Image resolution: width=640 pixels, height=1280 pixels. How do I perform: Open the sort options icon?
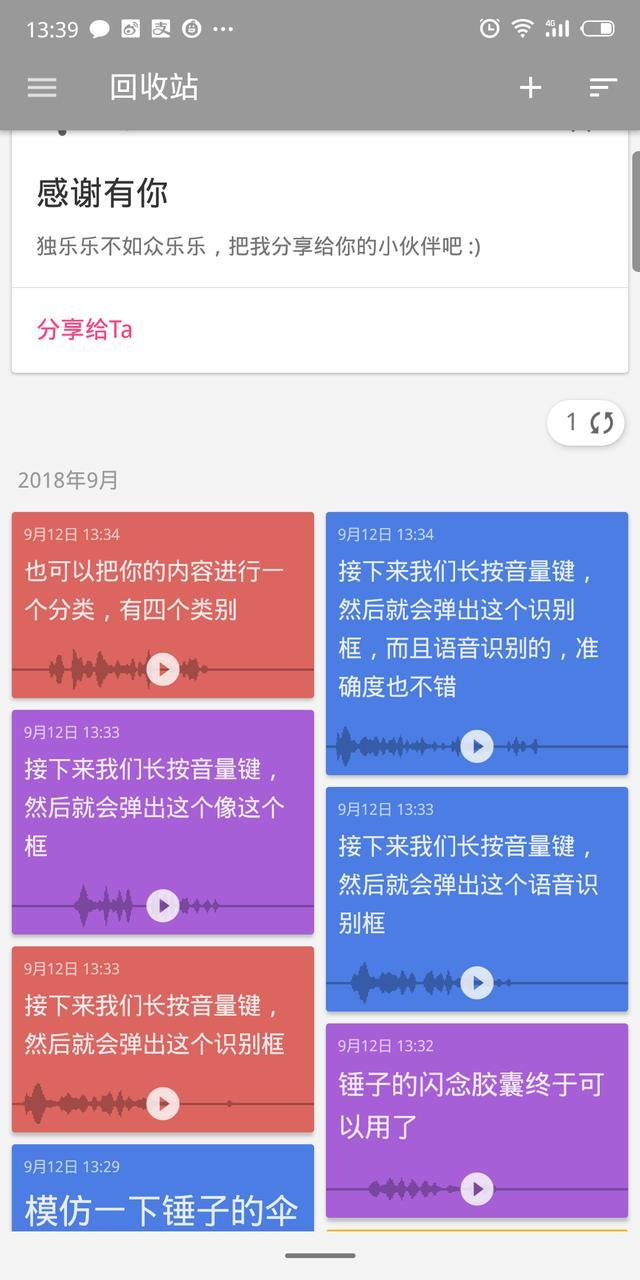(x=602, y=88)
